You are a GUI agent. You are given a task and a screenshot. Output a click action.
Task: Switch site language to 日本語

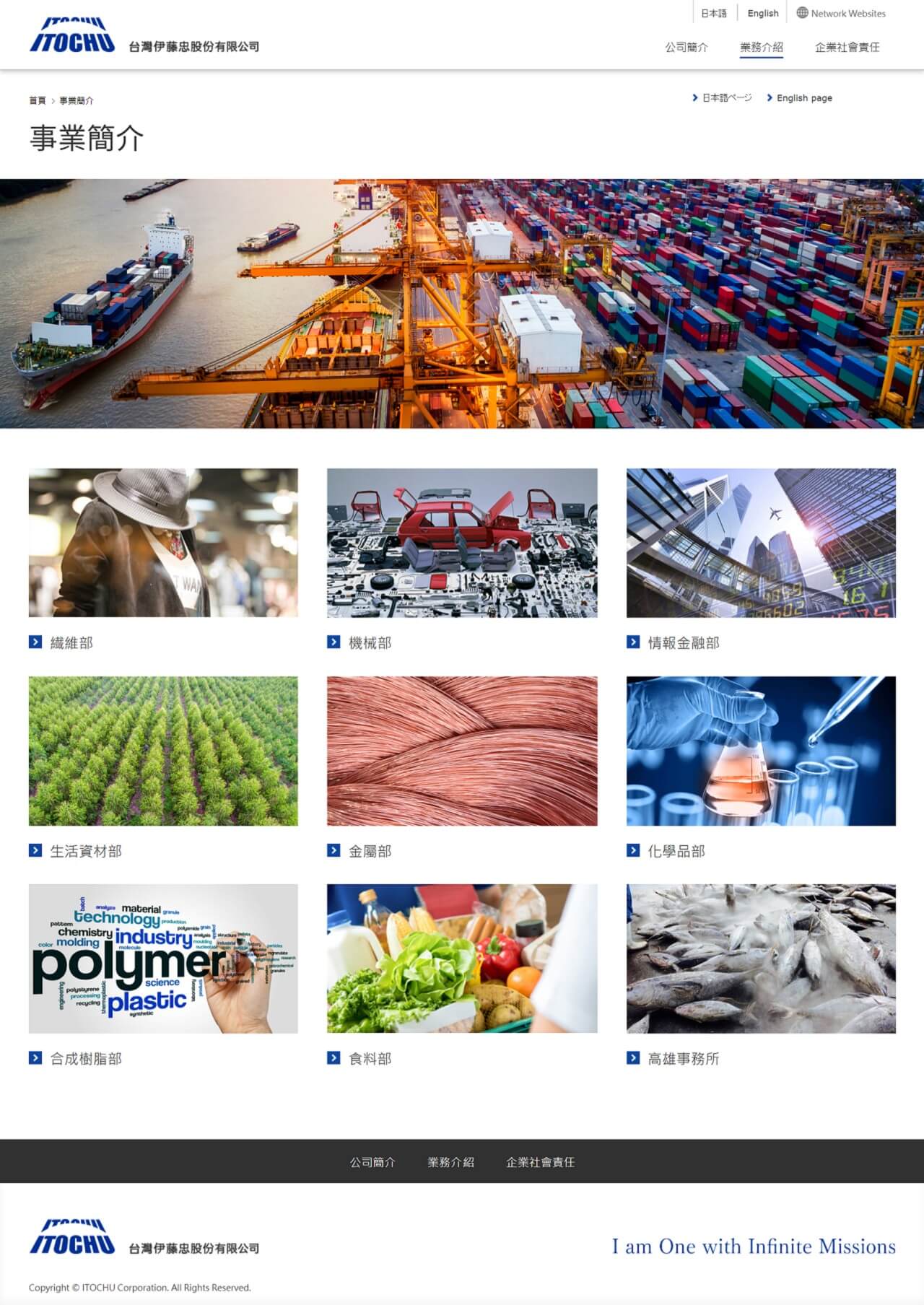coord(713,13)
